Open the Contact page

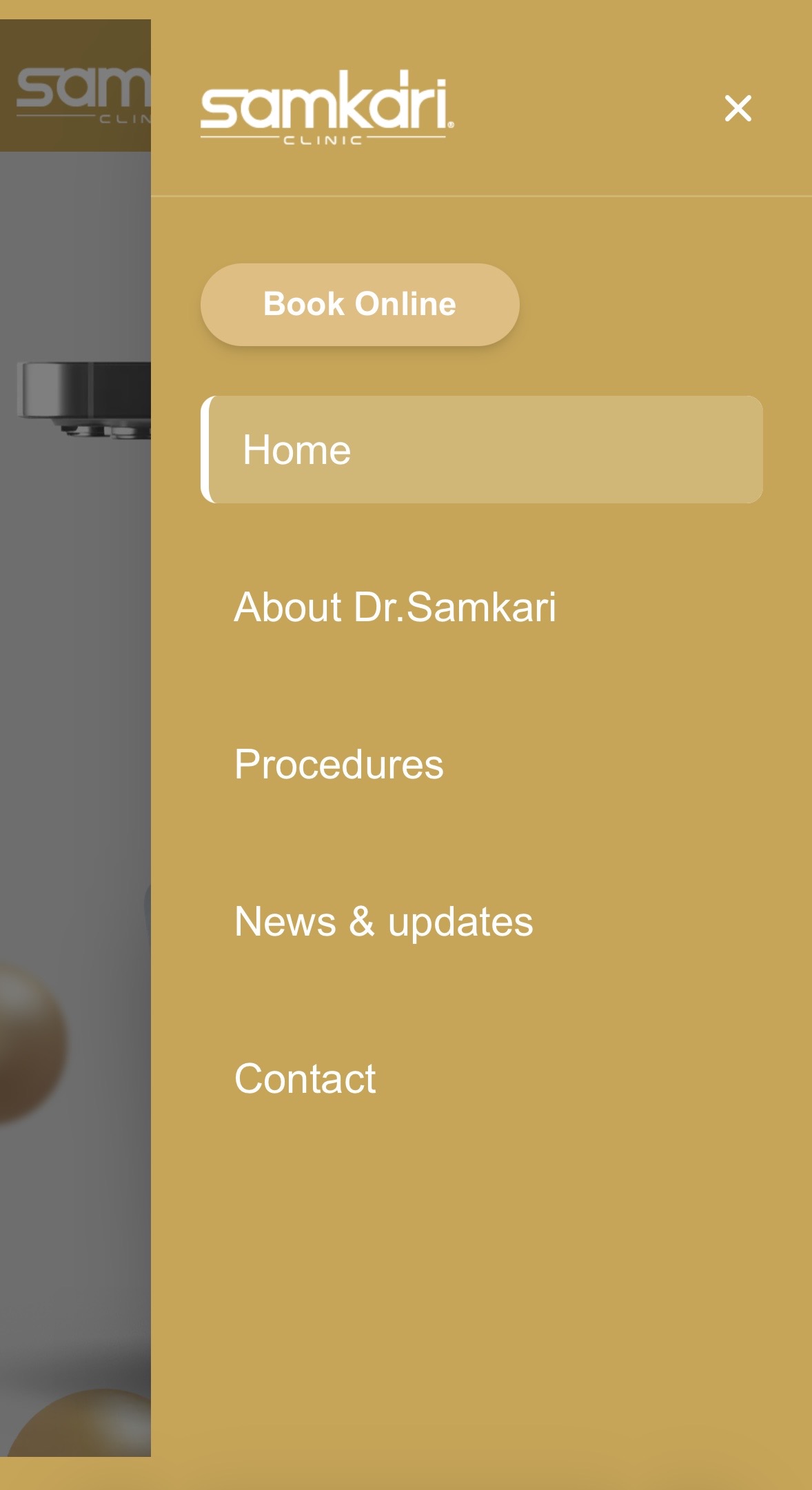(305, 1078)
